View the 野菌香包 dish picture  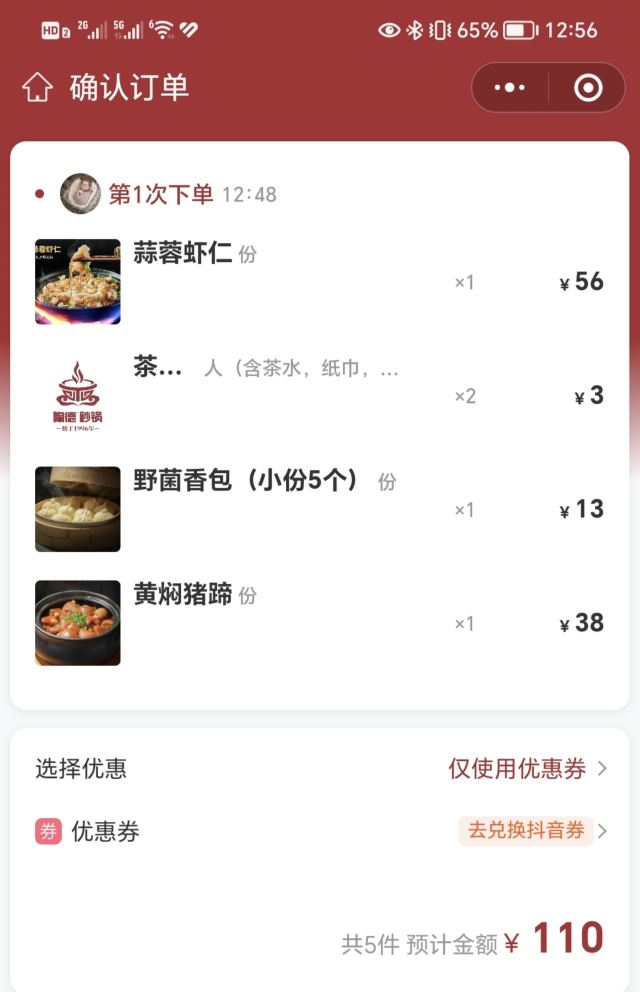click(78, 509)
